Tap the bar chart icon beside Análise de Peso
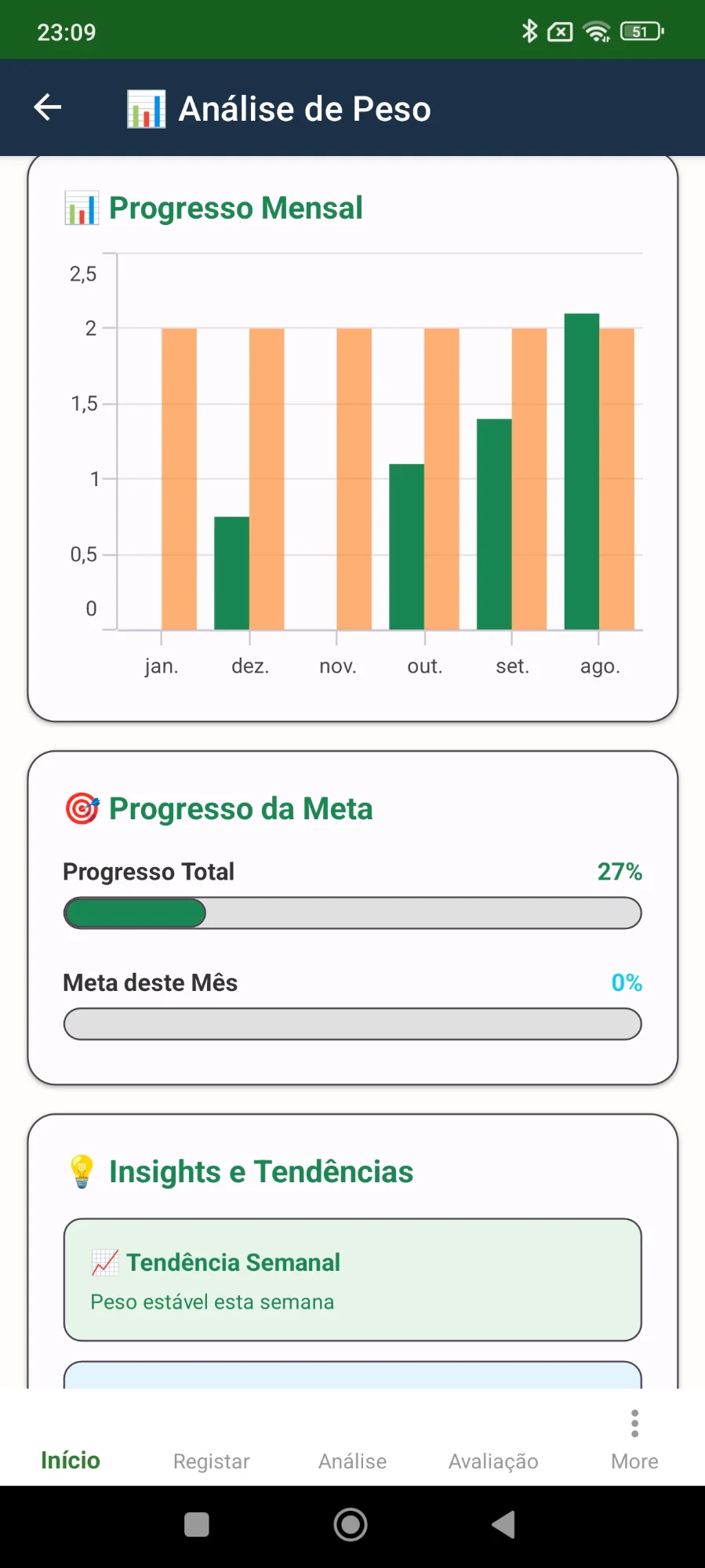Image resolution: width=705 pixels, height=1568 pixels. coord(146,109)
